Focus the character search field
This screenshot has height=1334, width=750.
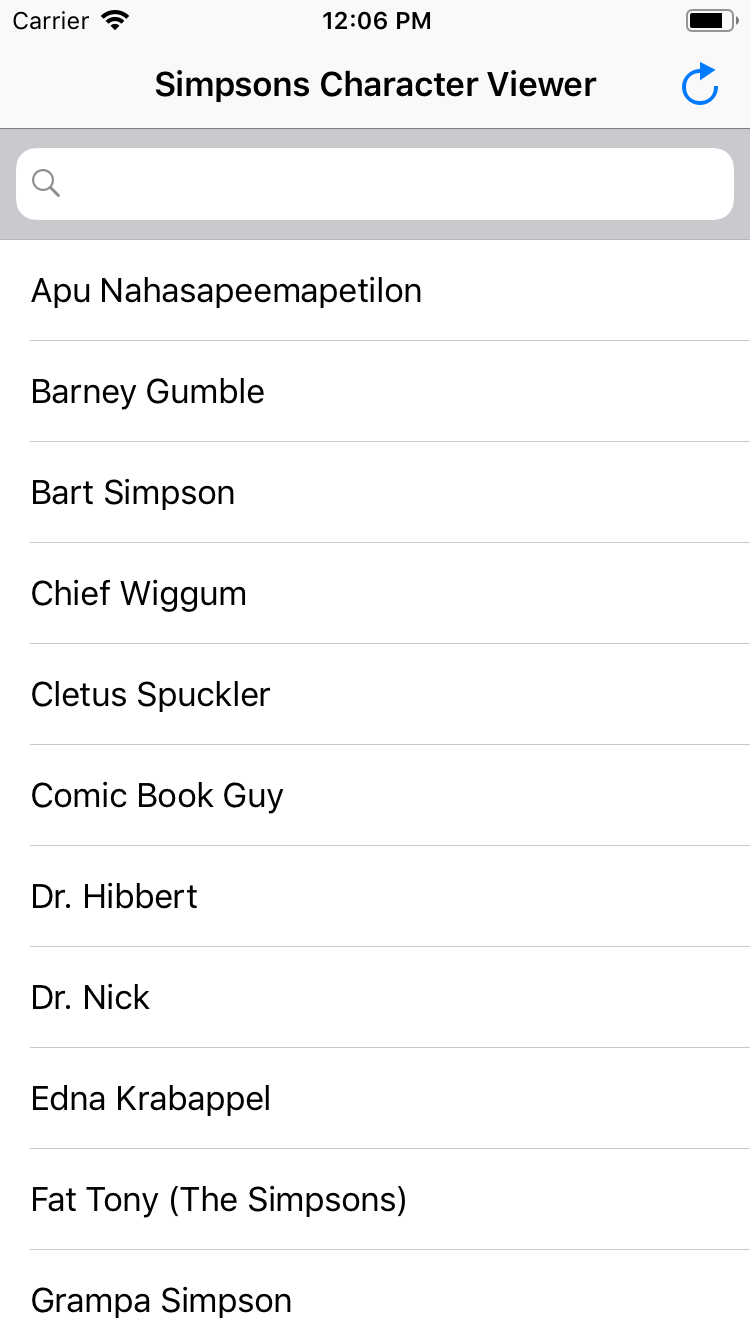[375, 184]
